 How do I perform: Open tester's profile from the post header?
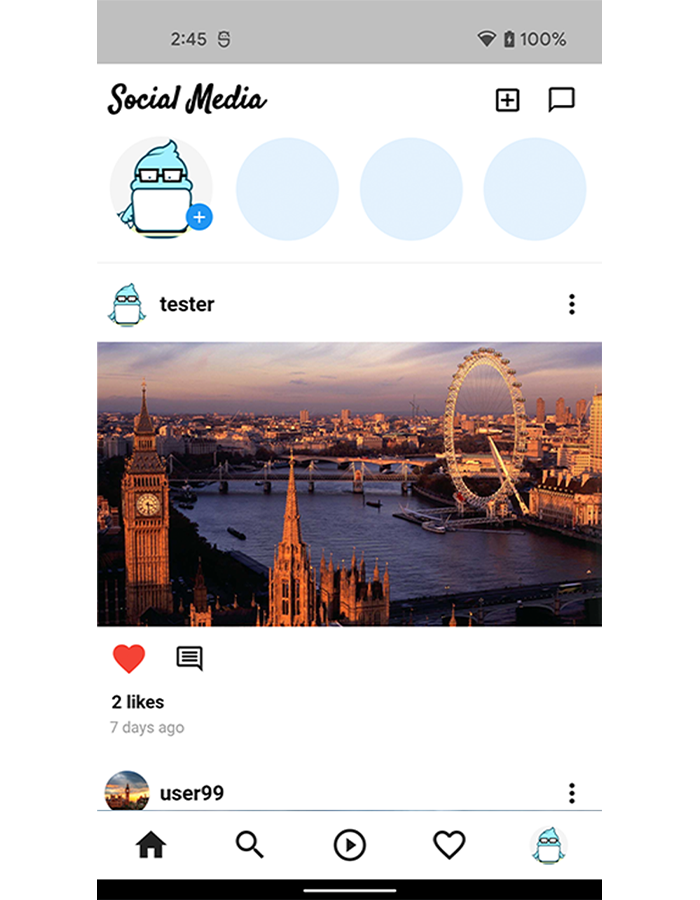[186, 304]
